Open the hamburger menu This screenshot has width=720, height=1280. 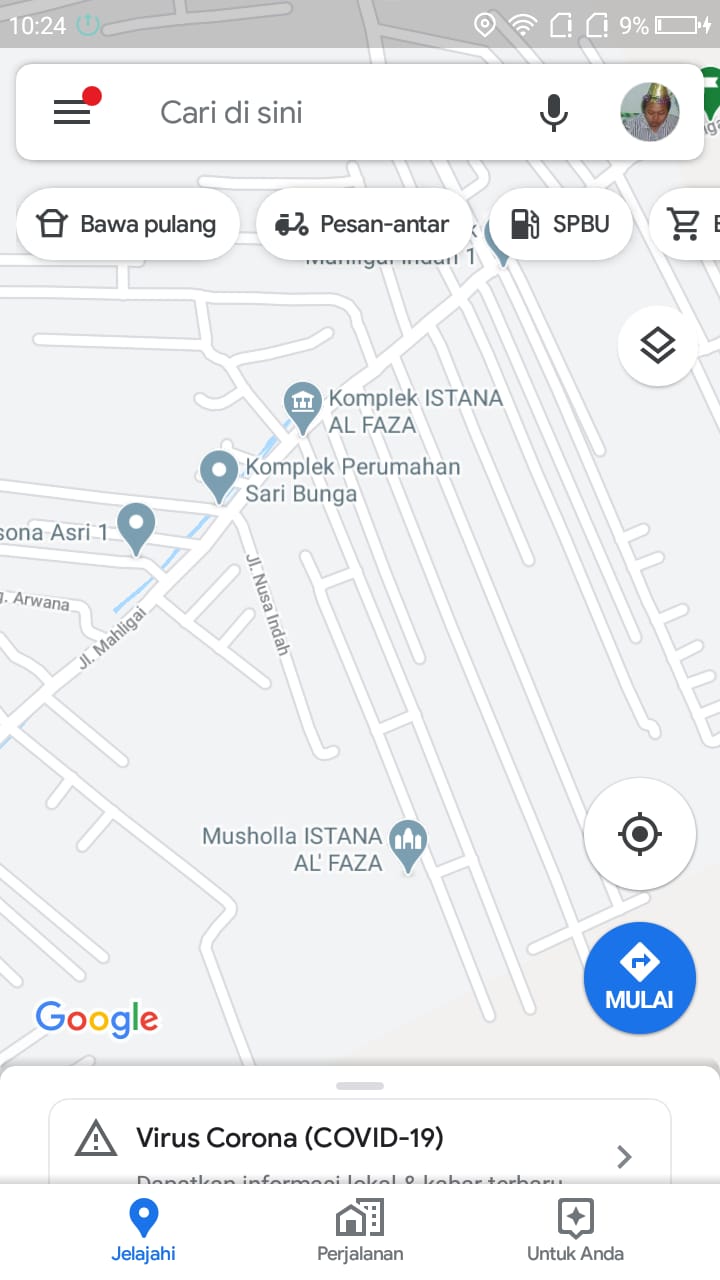point(72,112)
